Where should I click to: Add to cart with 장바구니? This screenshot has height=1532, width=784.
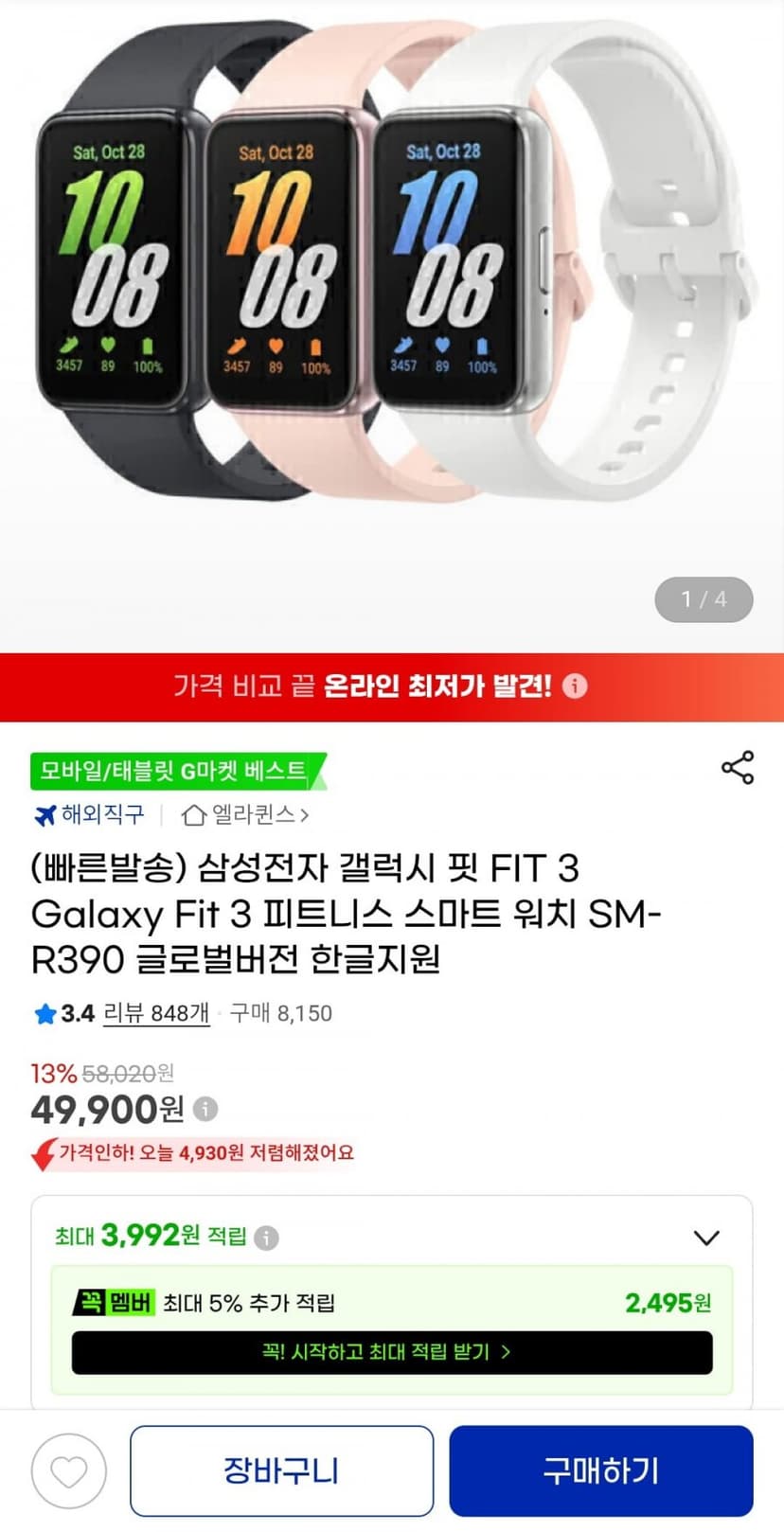(x=281, y=1470)
